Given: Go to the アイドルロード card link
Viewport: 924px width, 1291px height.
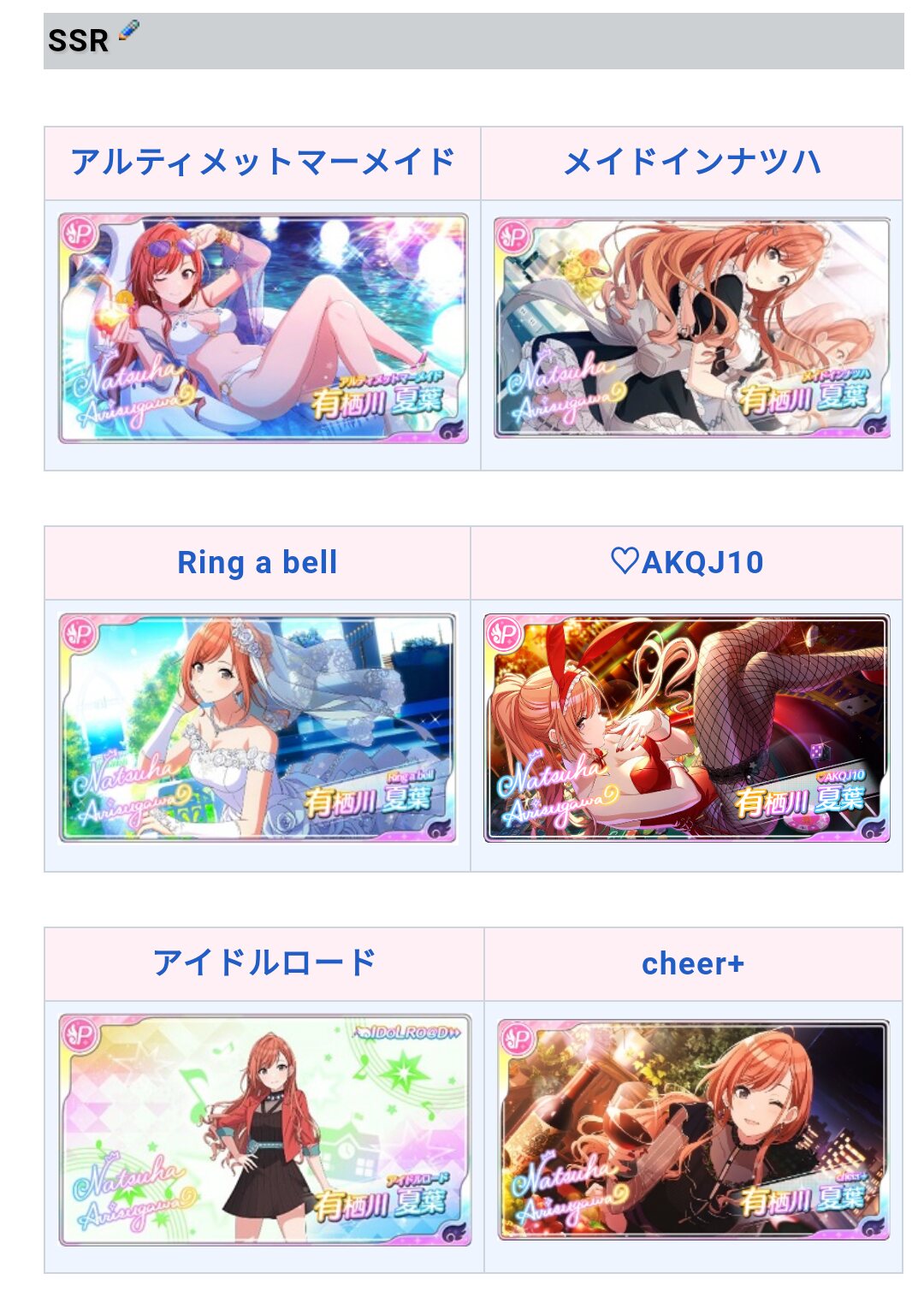Looking at the screenshot, I should pos(264,963).
